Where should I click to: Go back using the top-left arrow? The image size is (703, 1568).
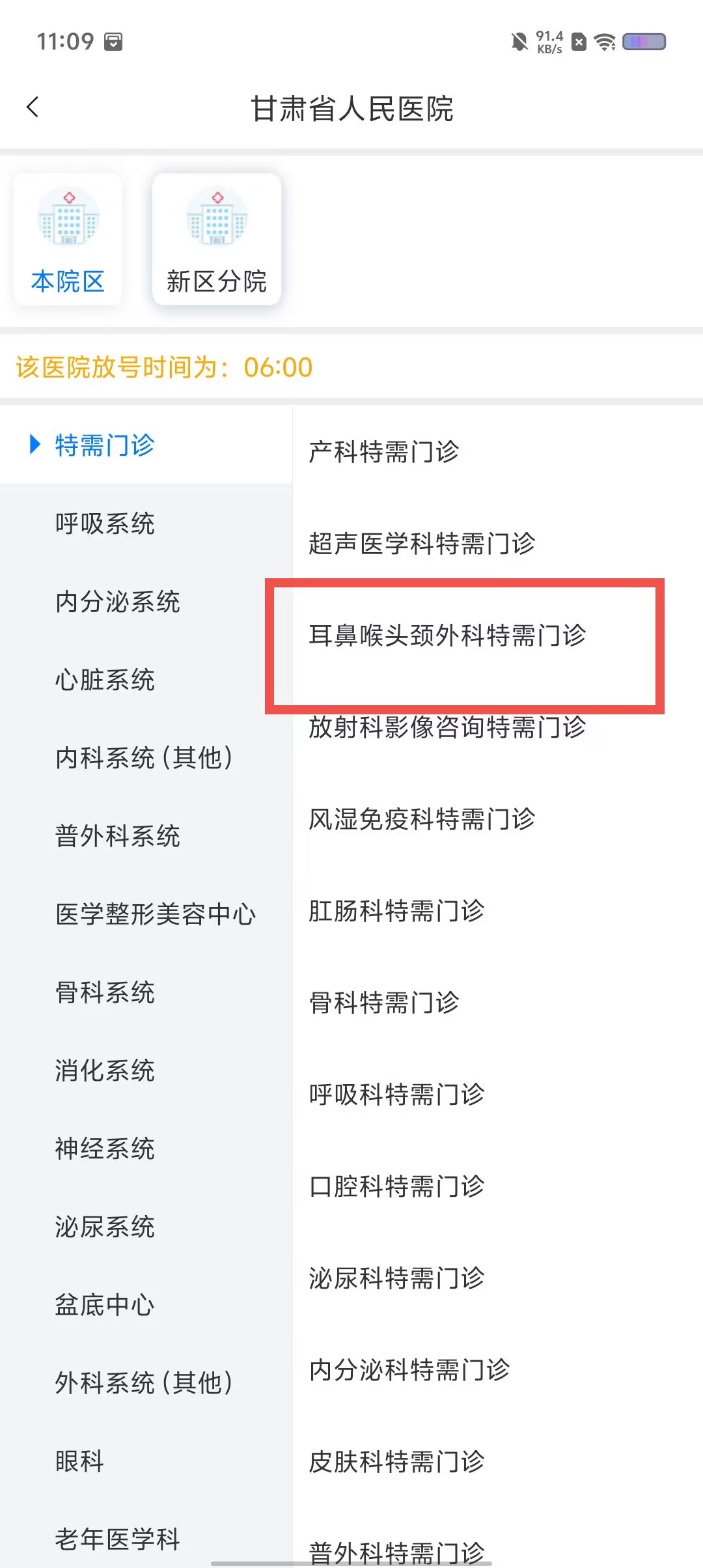click(33, 107)
